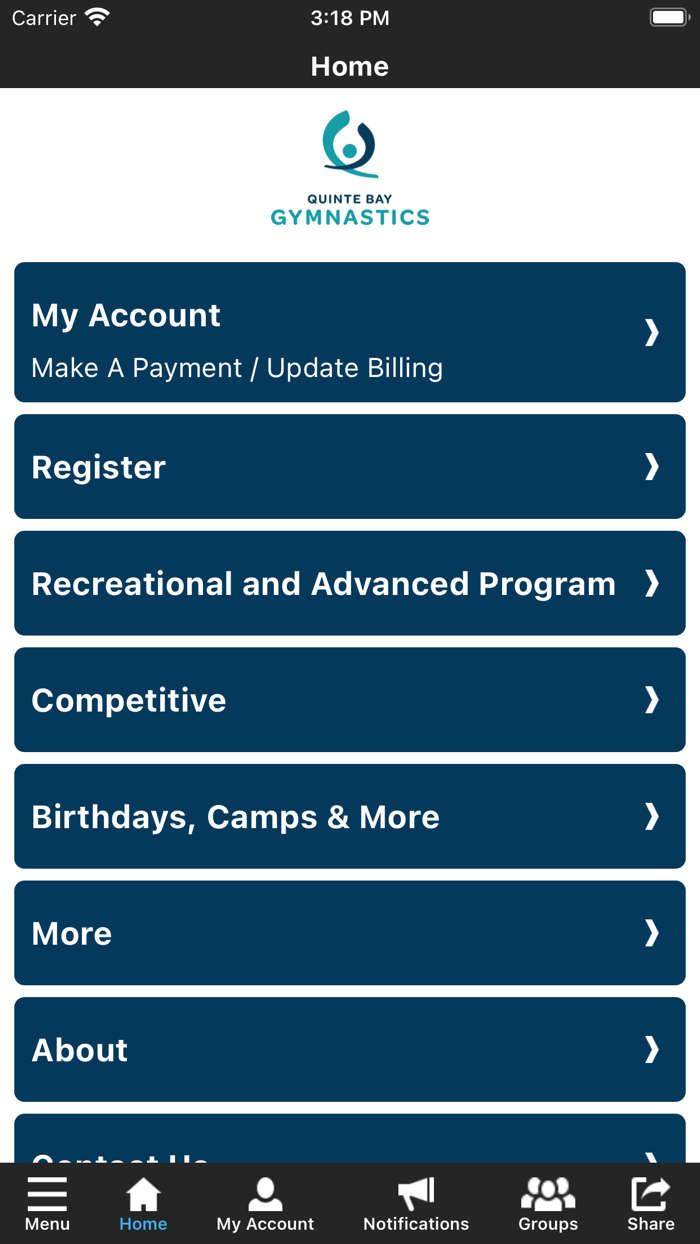
Task: Switch to the My Account tab at the bottom
Action: 265,1203
